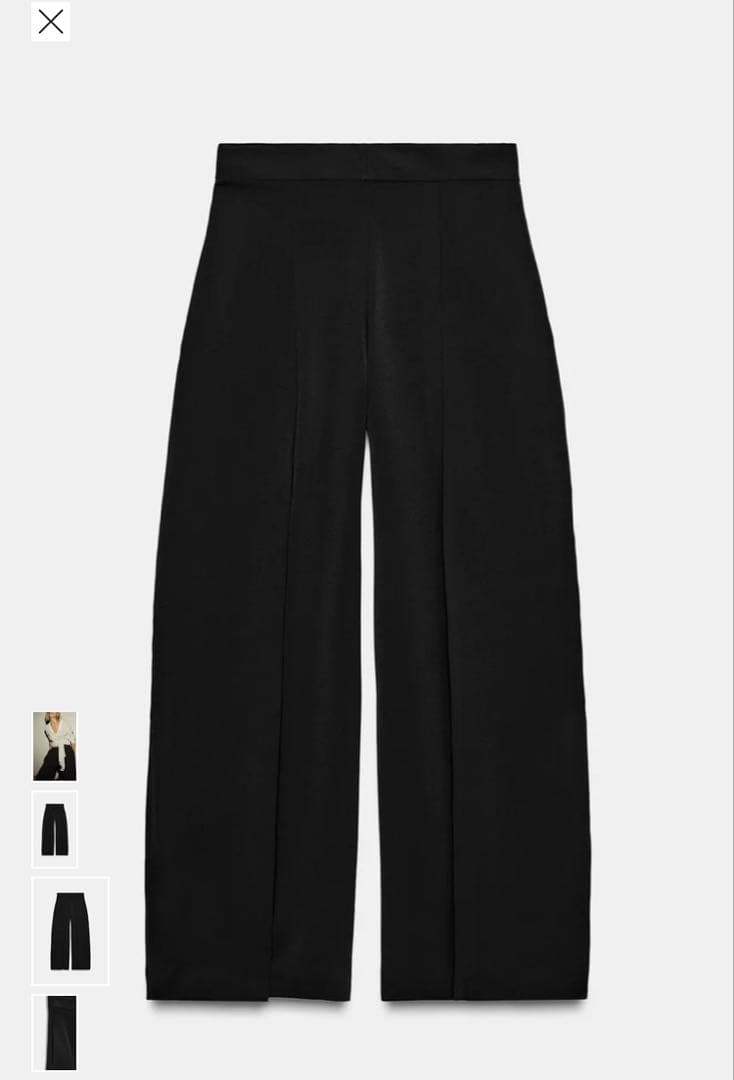Select the smaller unhighlighted trousers thumbnail
The height and width of the screenshot is (1080, 734).
pos(55,829)
